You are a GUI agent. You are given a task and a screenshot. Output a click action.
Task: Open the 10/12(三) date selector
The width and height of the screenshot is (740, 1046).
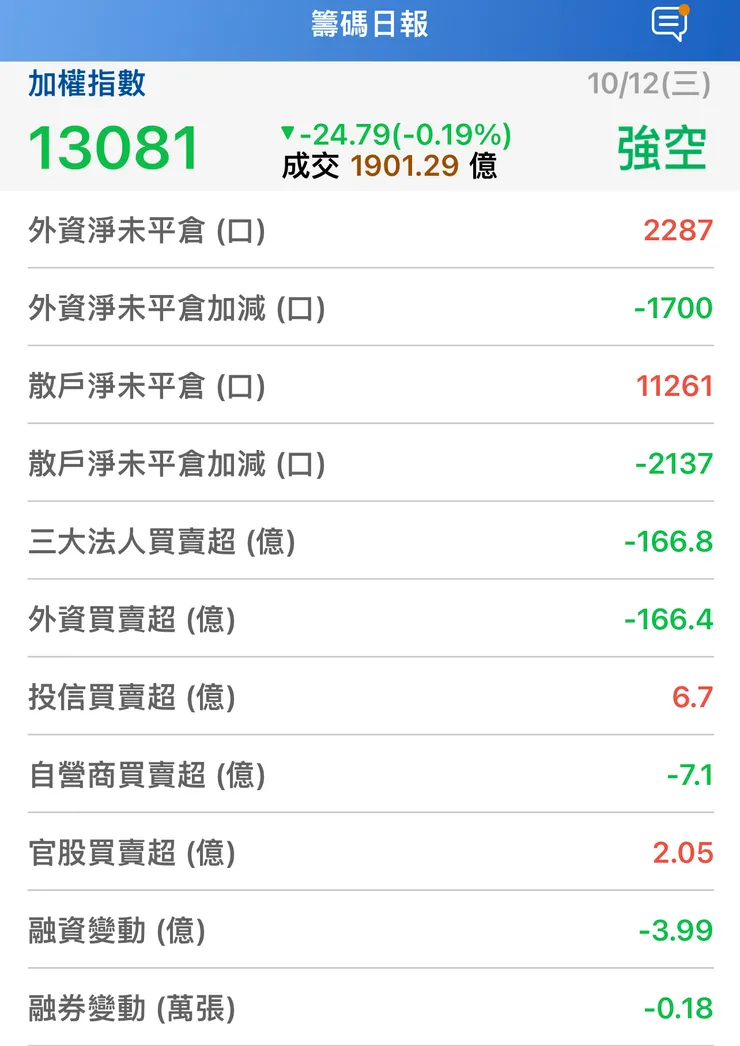pos(650,85)
